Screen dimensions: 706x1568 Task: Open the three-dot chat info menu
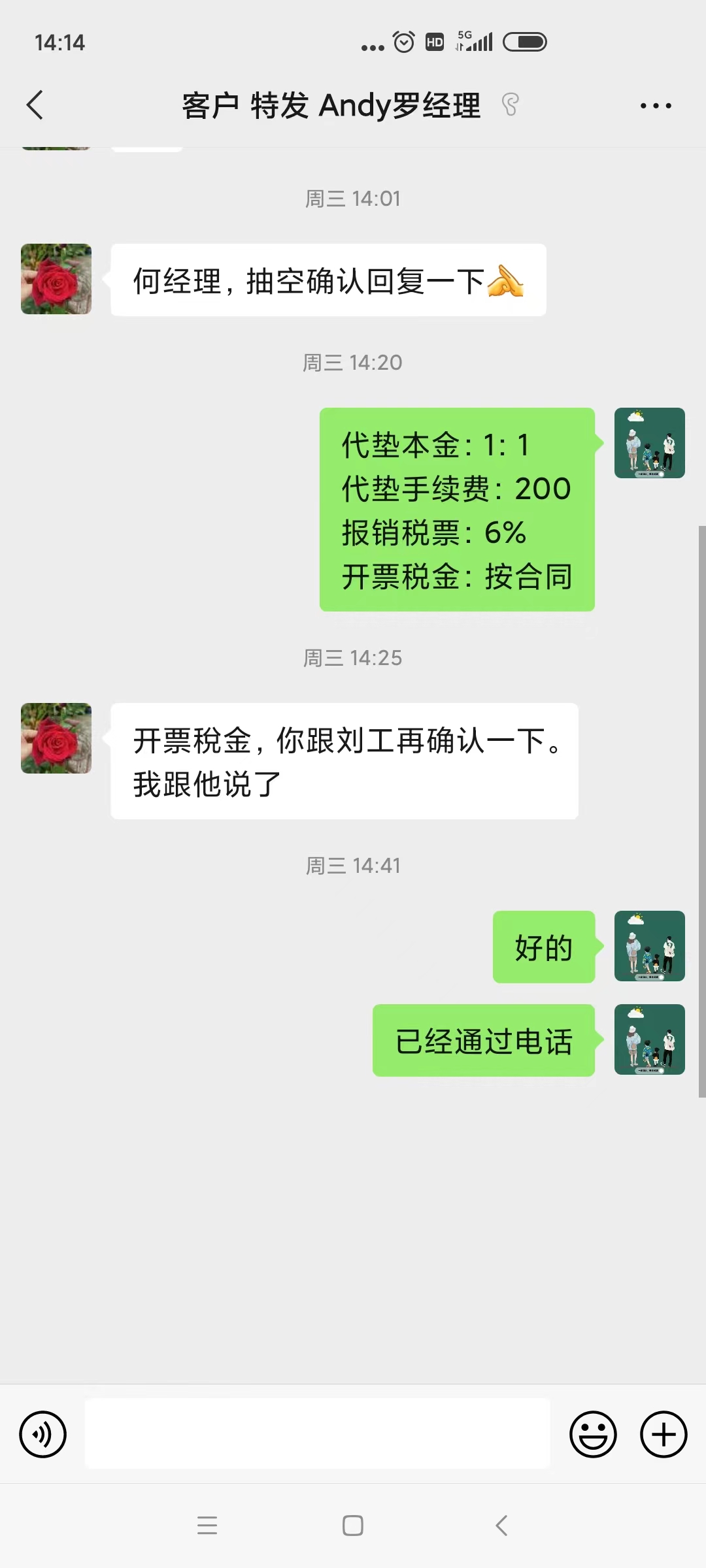pos(656,105)
